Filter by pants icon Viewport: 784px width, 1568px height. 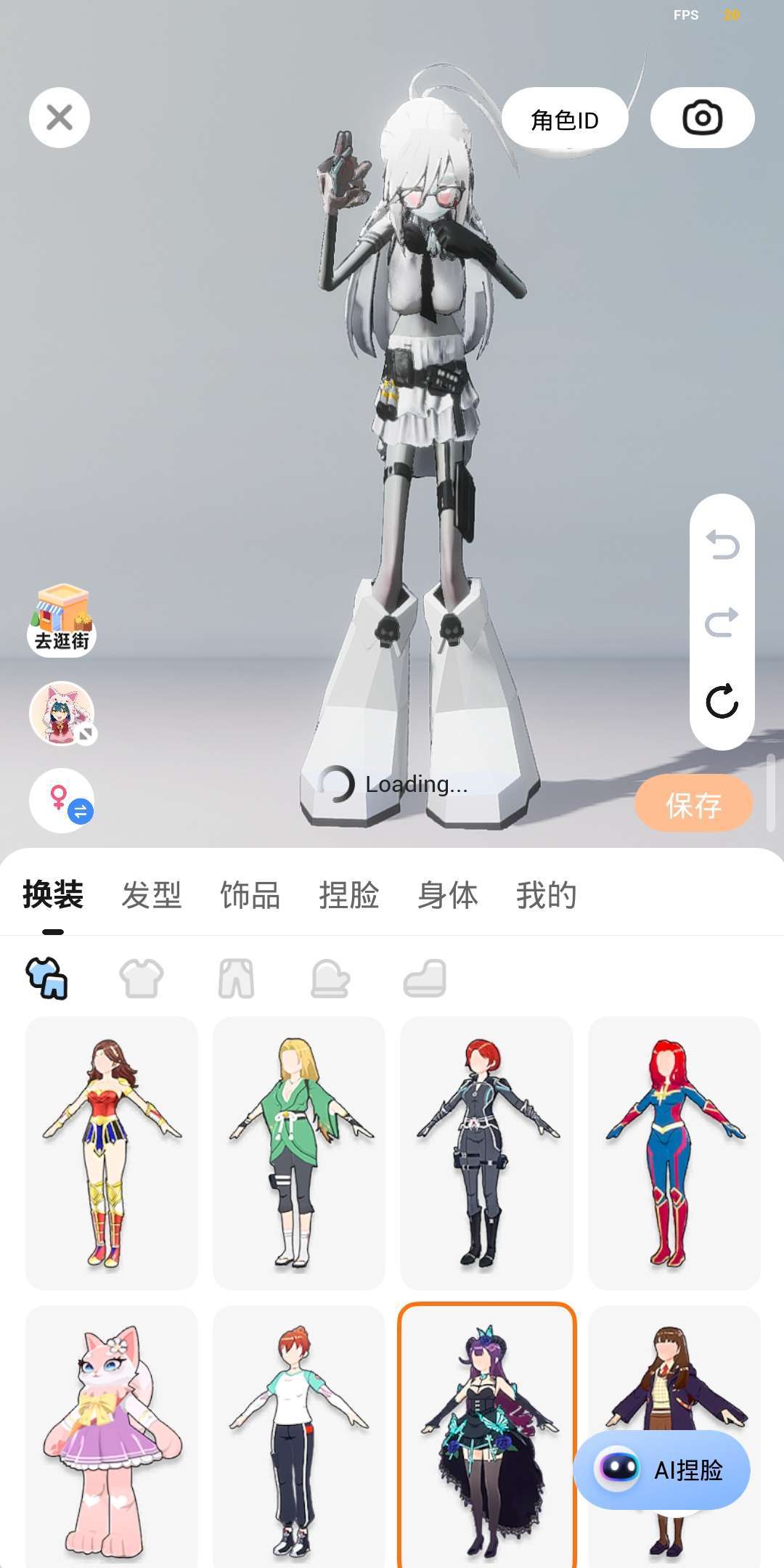coord(236,978)
